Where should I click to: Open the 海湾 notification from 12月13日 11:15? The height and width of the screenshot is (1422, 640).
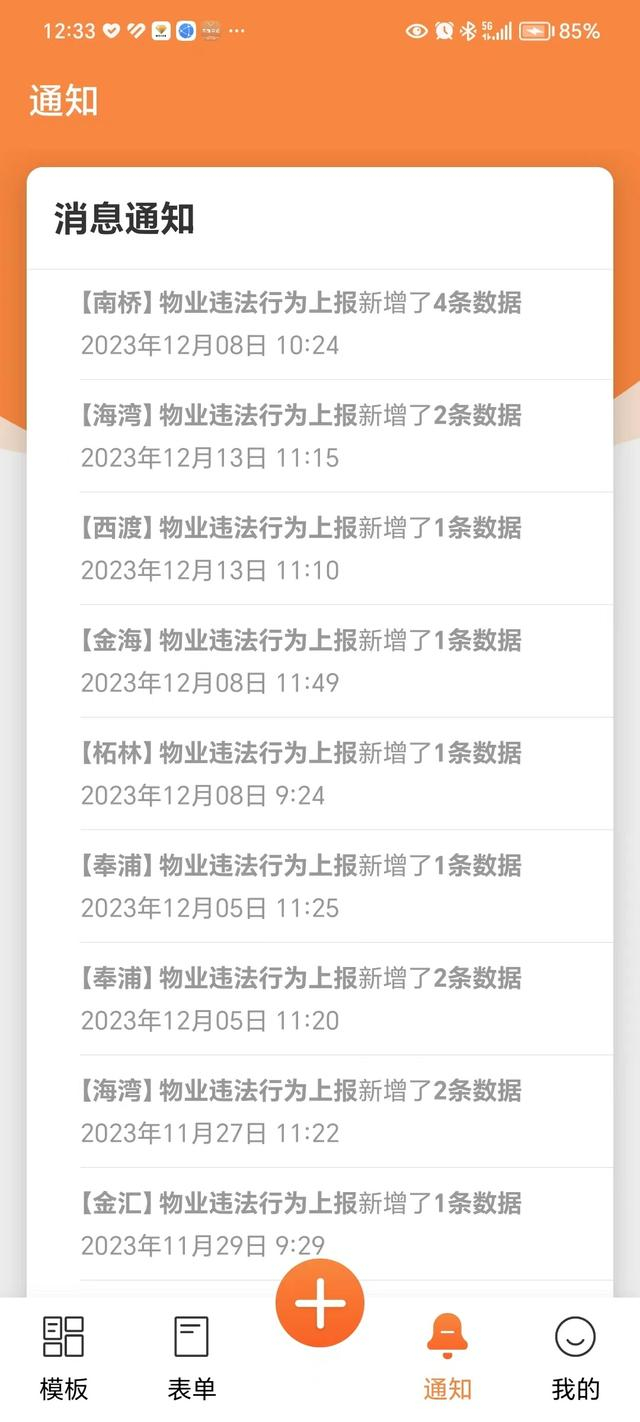pyautogui.click(x=320, y=436)
